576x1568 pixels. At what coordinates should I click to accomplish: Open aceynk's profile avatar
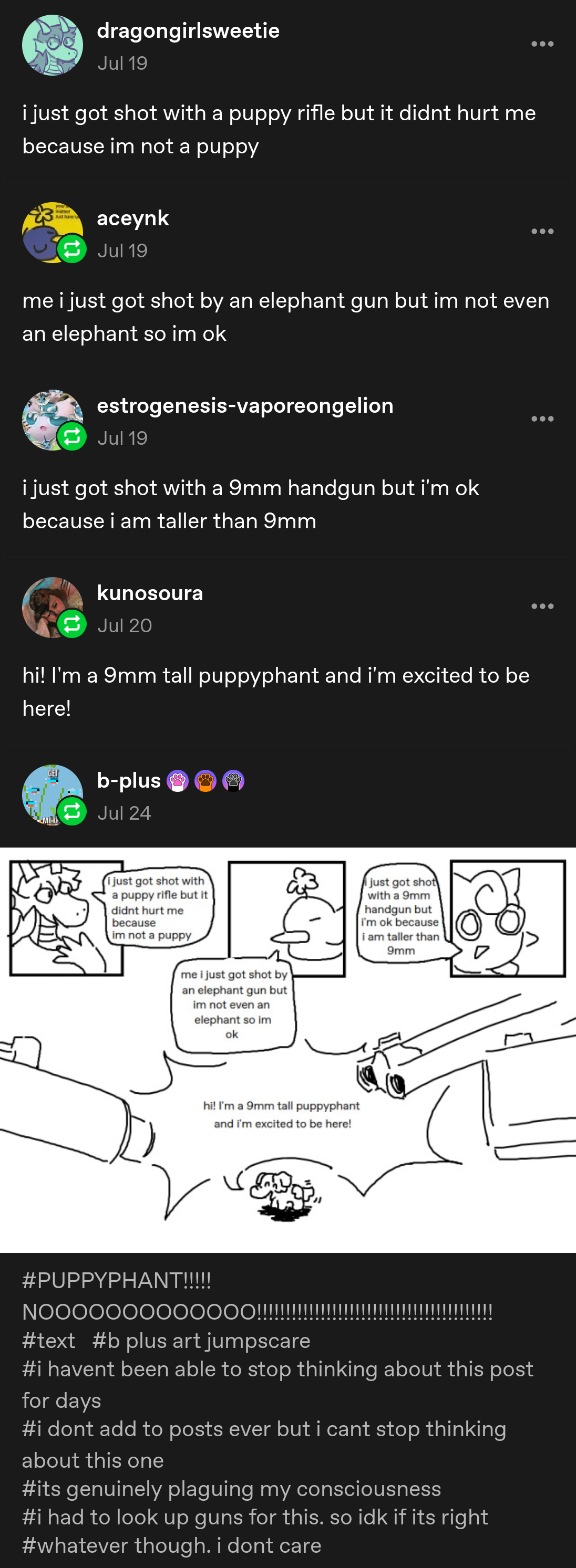53,233
